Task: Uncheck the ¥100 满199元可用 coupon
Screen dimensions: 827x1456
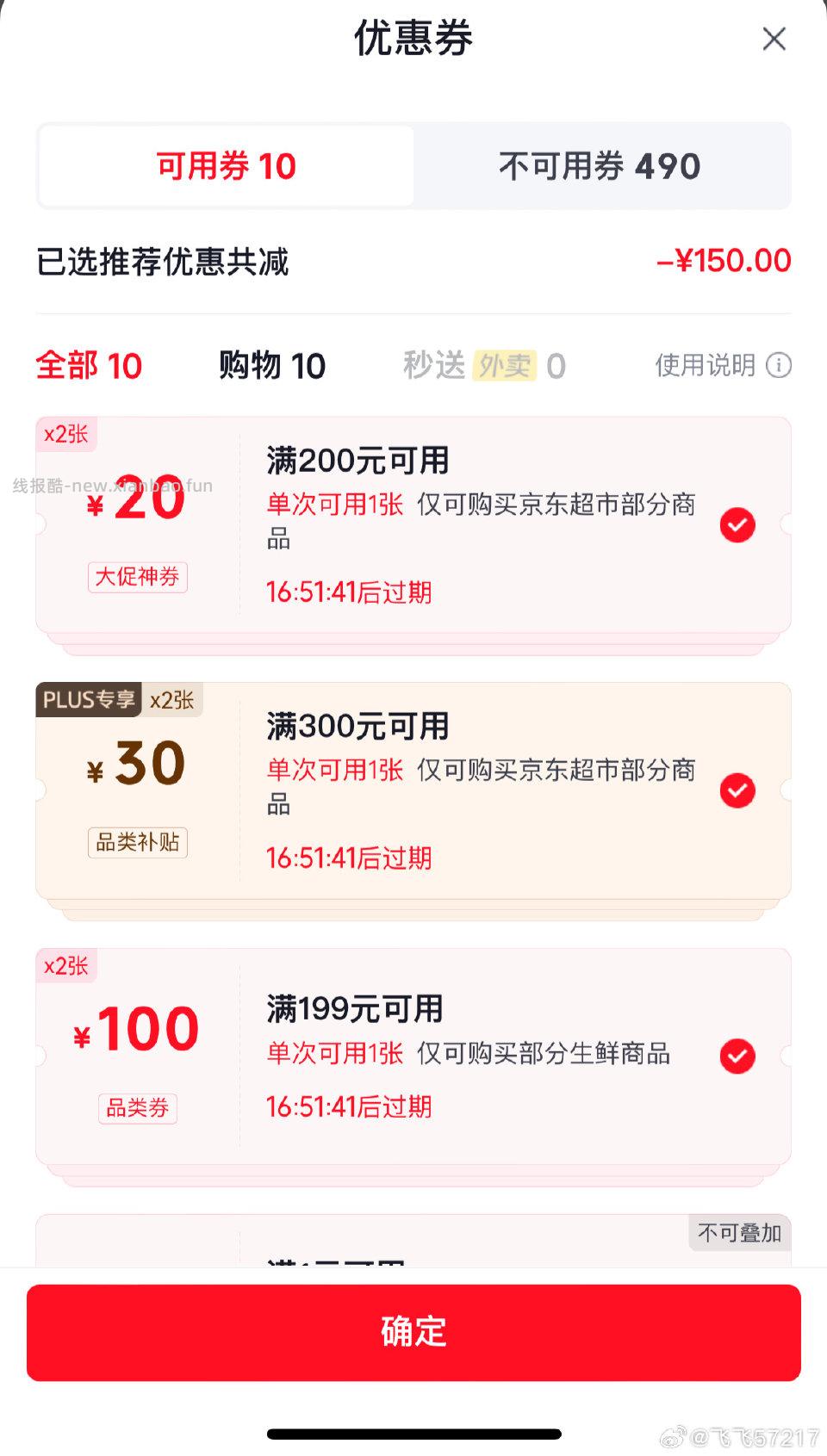Action: 737,1056
